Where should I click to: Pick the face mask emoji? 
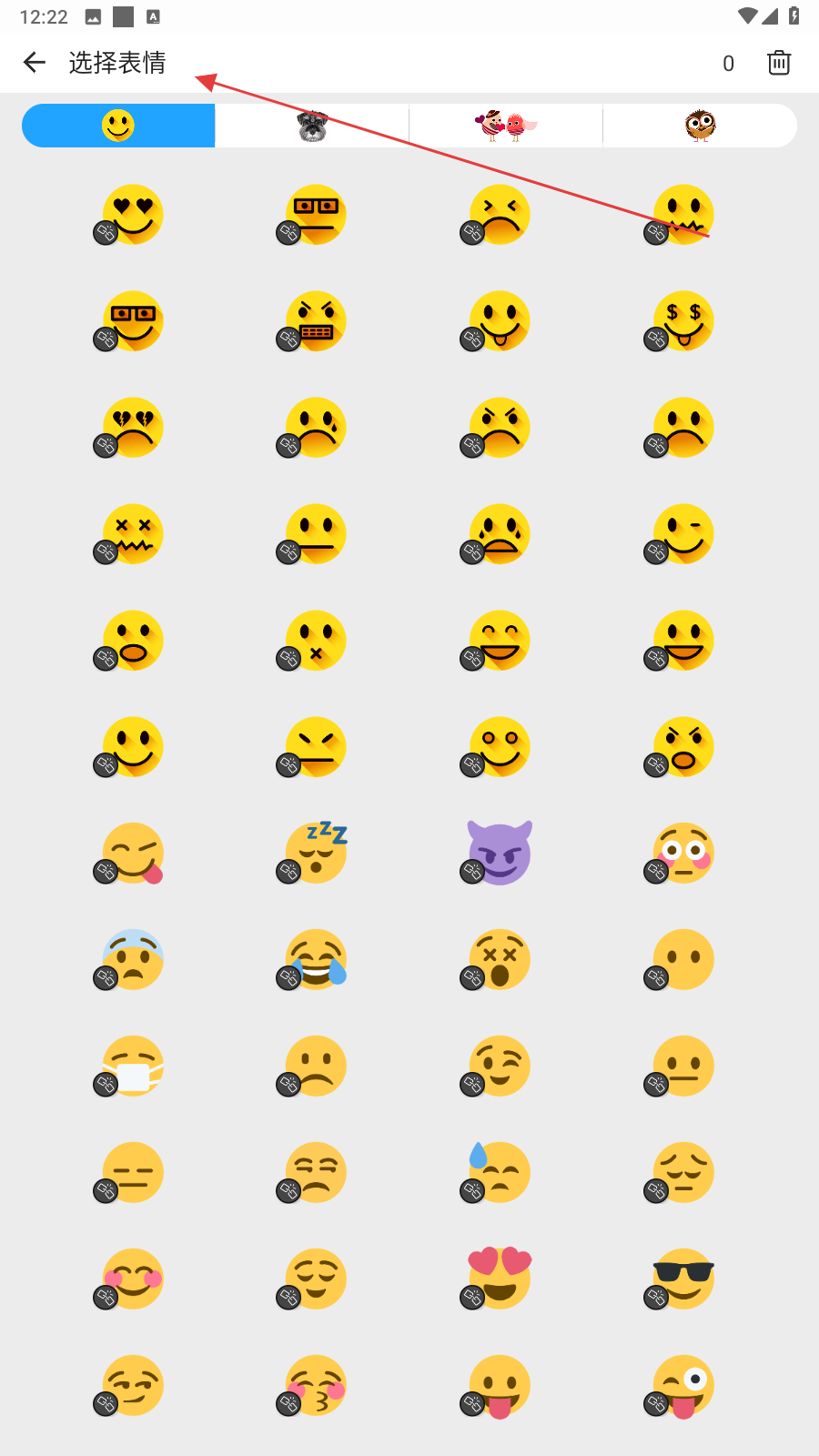pyautogui.click(x=133, y=1067)
